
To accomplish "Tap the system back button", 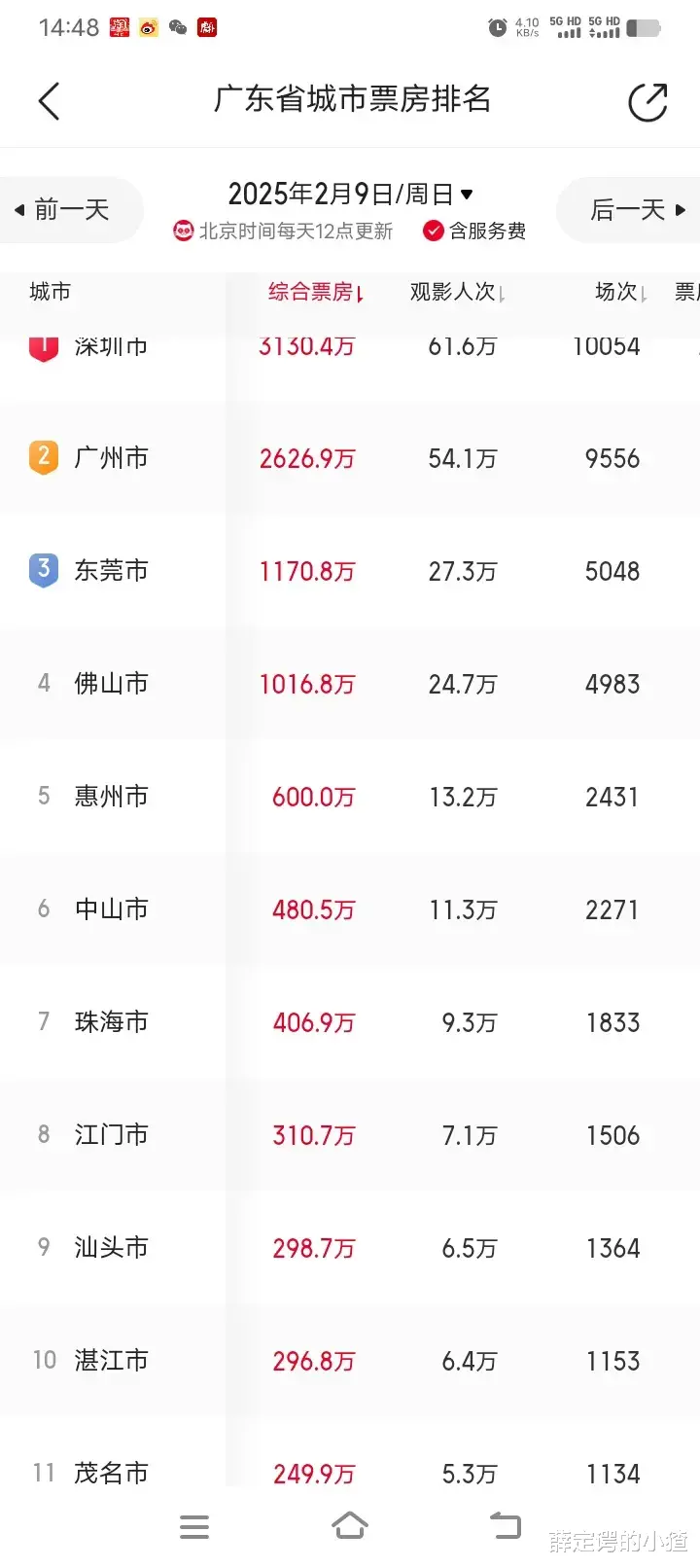I will click(505, 1526).
